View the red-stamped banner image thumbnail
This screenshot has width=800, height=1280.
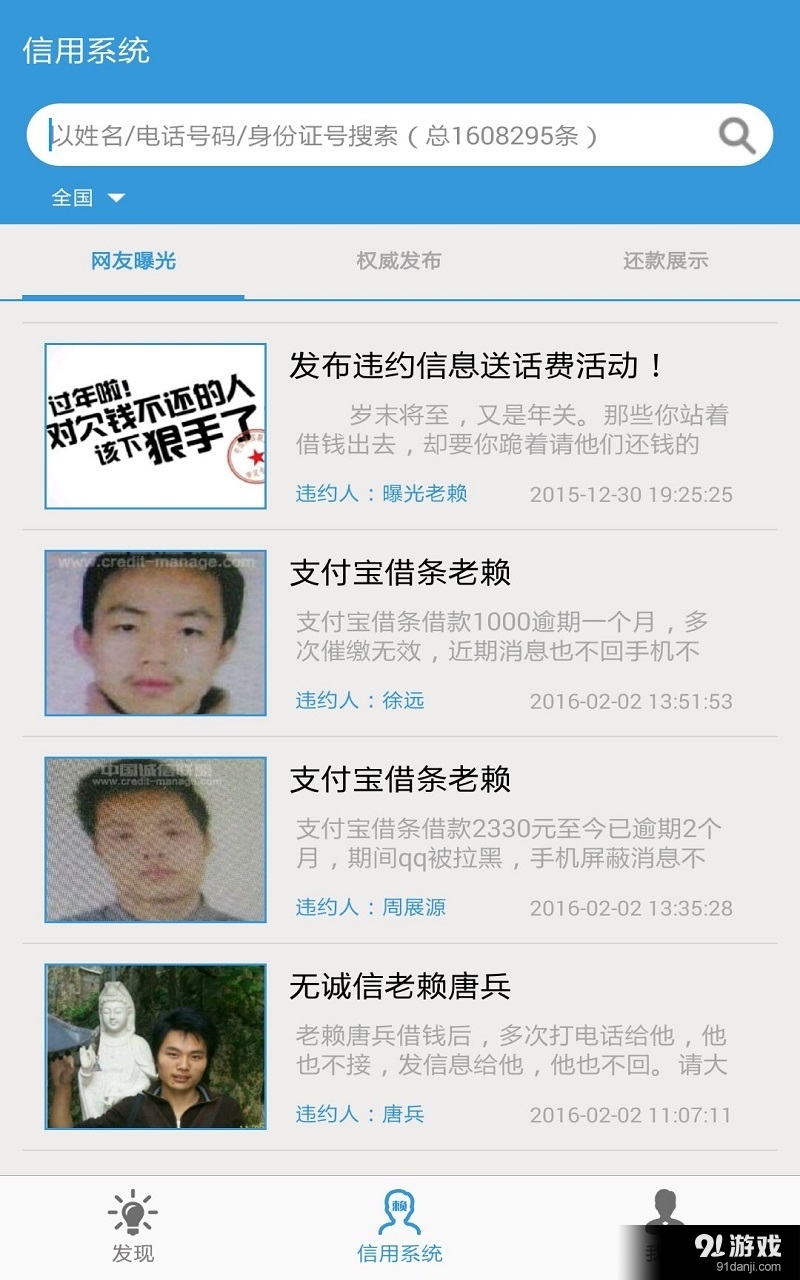(155, 425)
